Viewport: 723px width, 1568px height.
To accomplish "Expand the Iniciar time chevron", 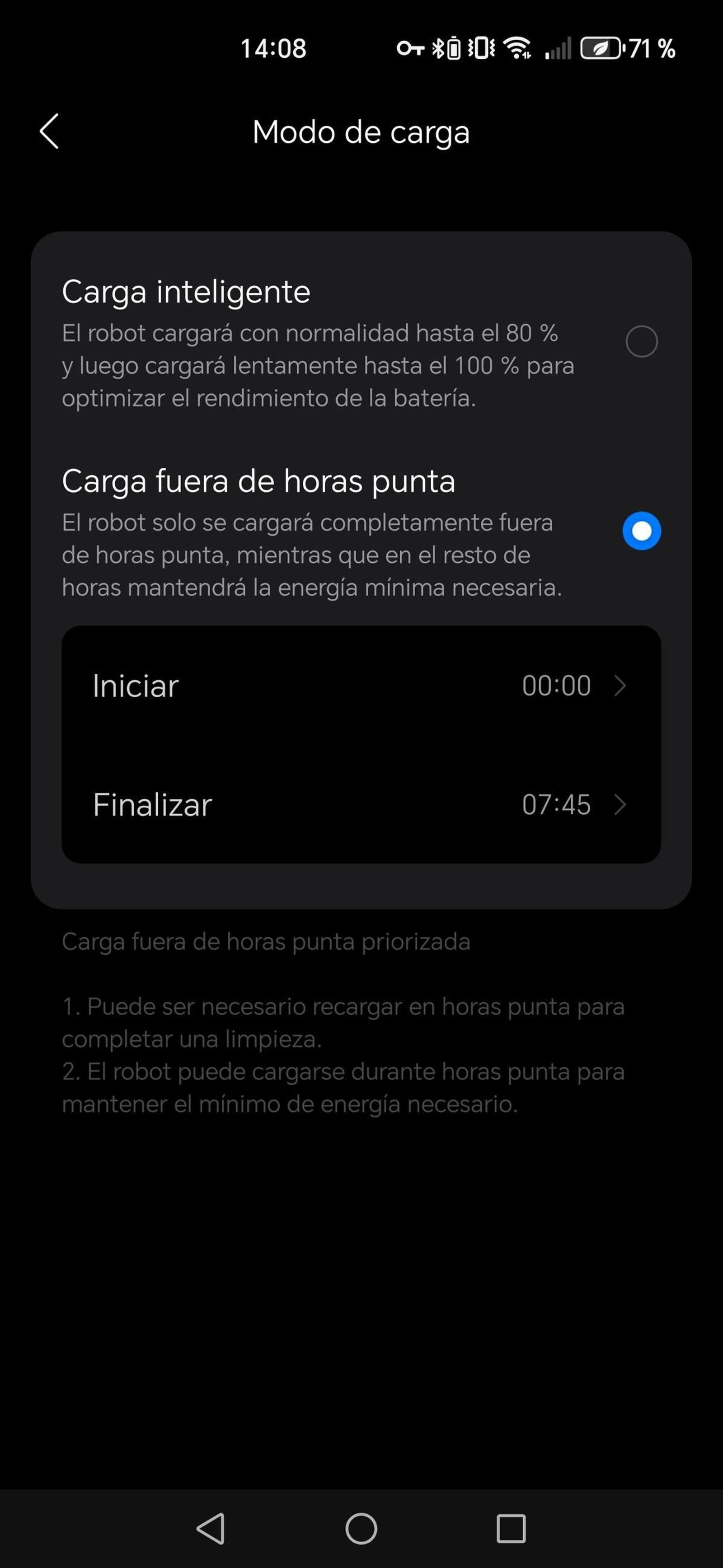I will [x=621, y=686].
